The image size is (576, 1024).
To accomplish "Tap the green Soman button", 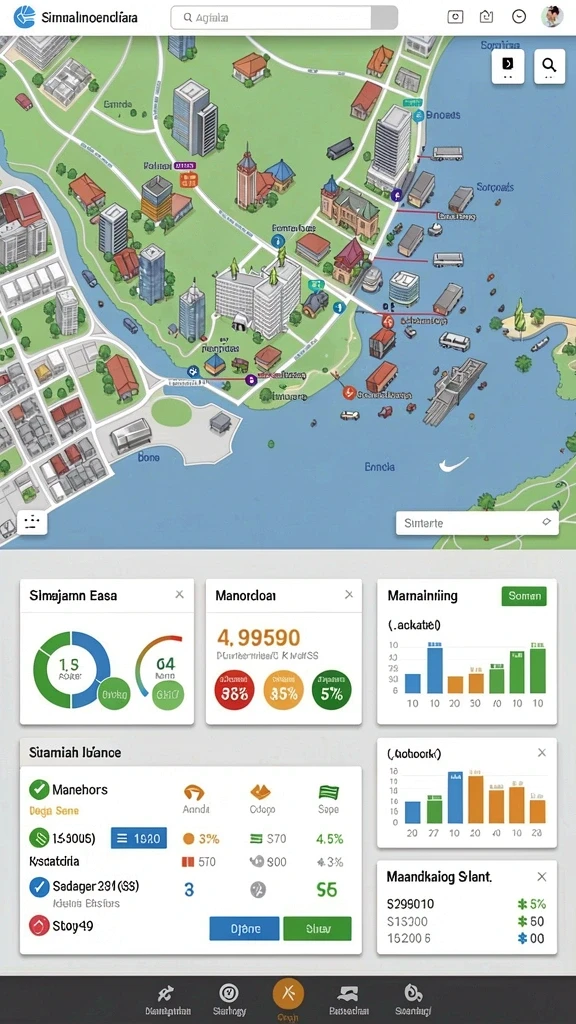I will [x=524, y=596].
